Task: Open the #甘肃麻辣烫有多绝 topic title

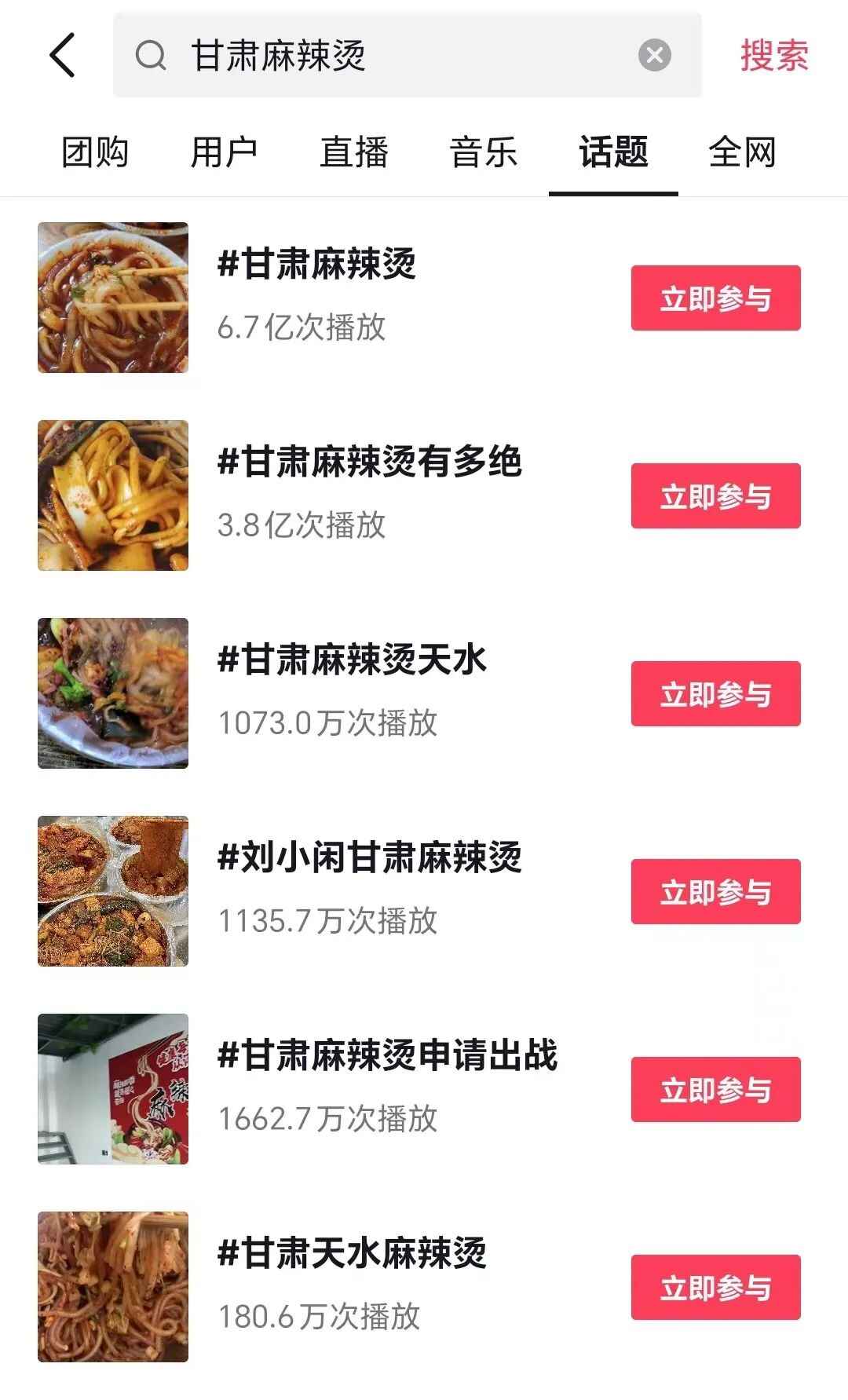Action: point(369,462)
